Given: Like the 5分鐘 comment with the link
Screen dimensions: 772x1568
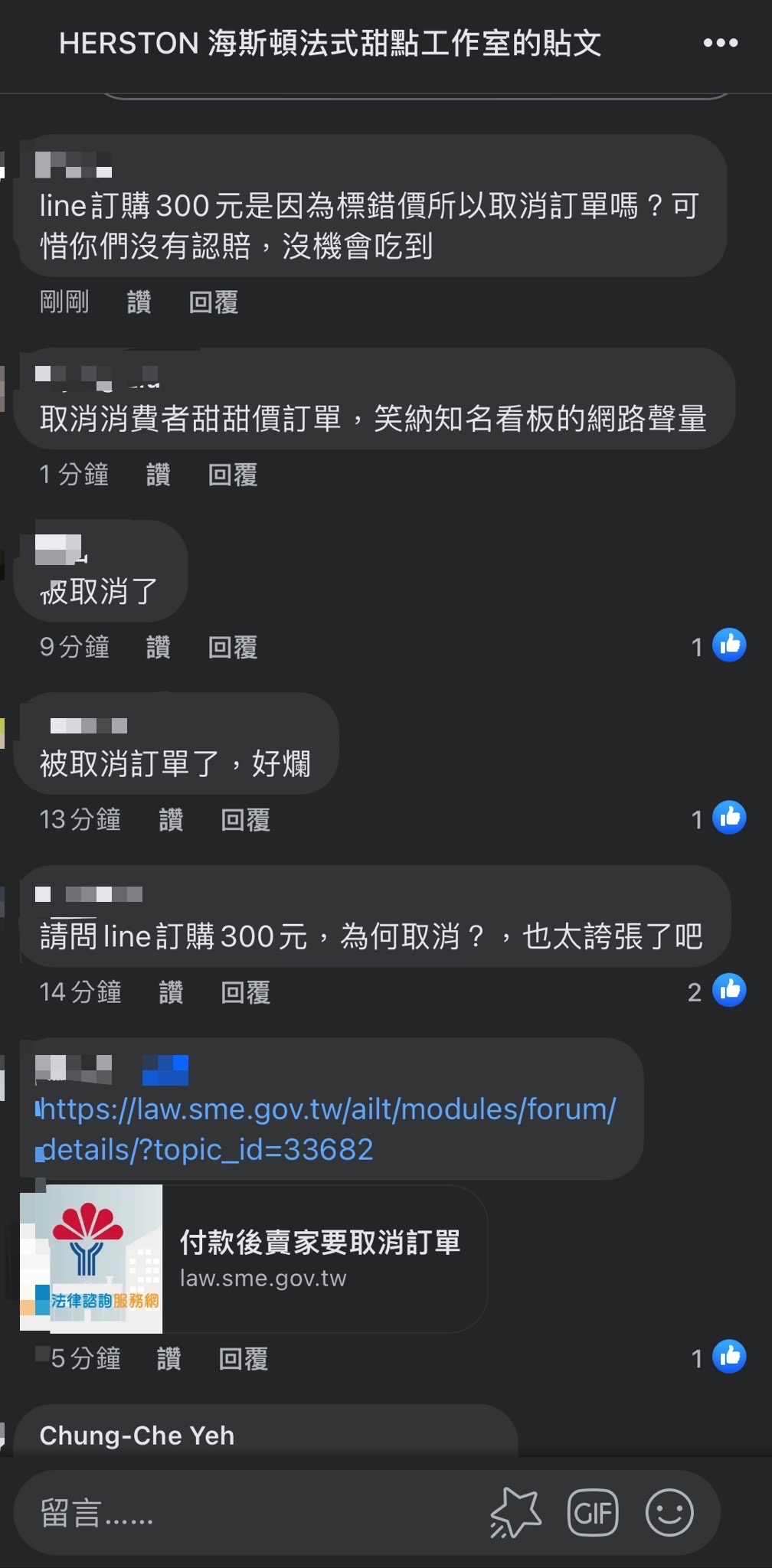Looking at the screenshot, I should tap(168, 1358).
